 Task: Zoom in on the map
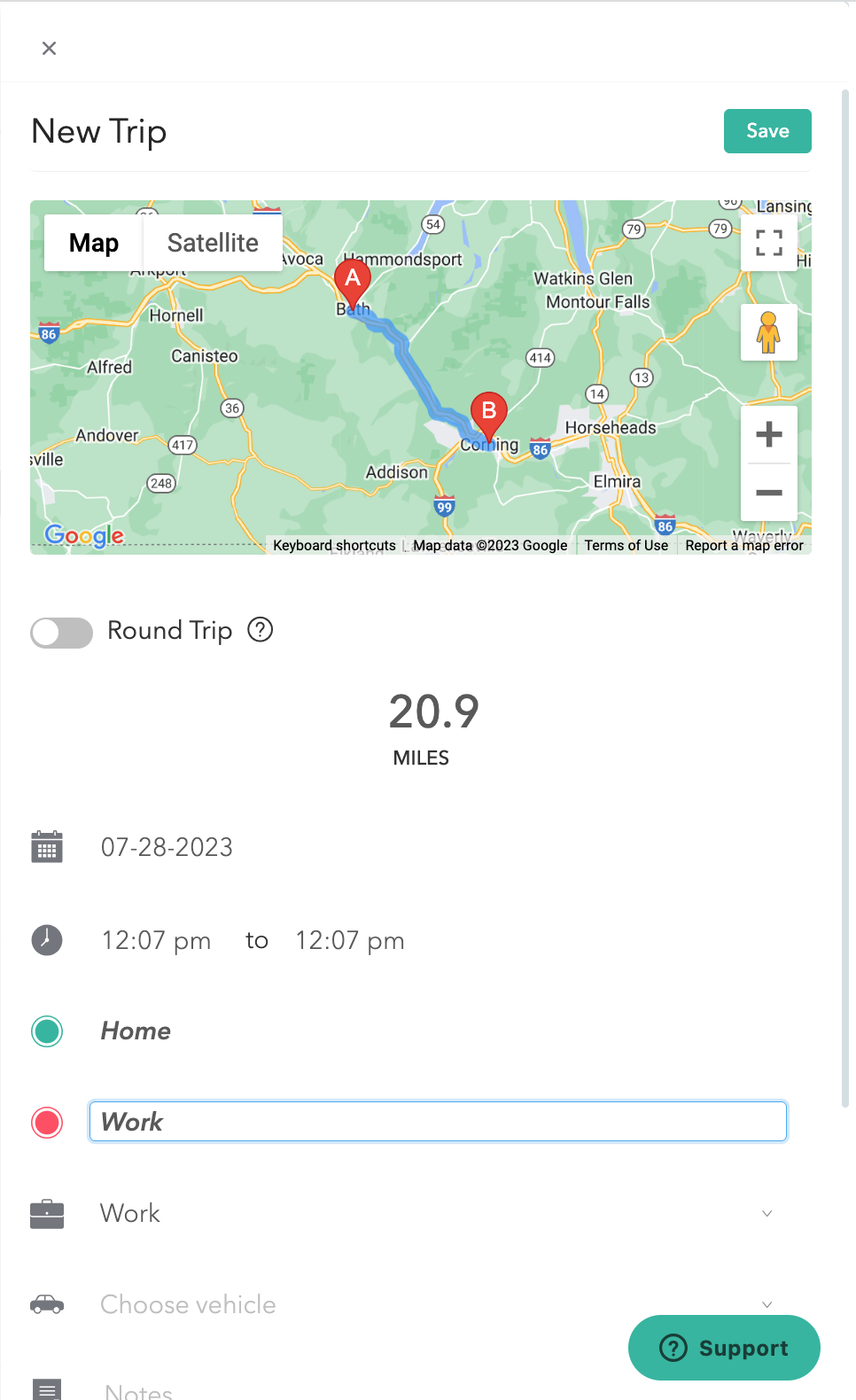768,435
